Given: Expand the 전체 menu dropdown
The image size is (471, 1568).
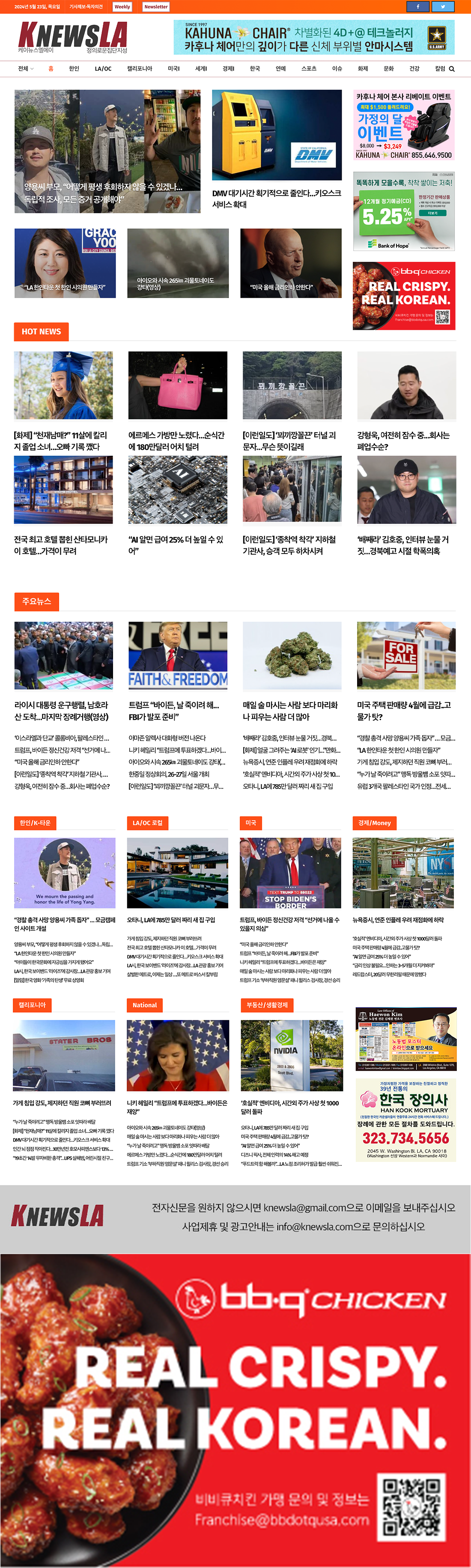Looking at the screenshot, I should [26, 69].
